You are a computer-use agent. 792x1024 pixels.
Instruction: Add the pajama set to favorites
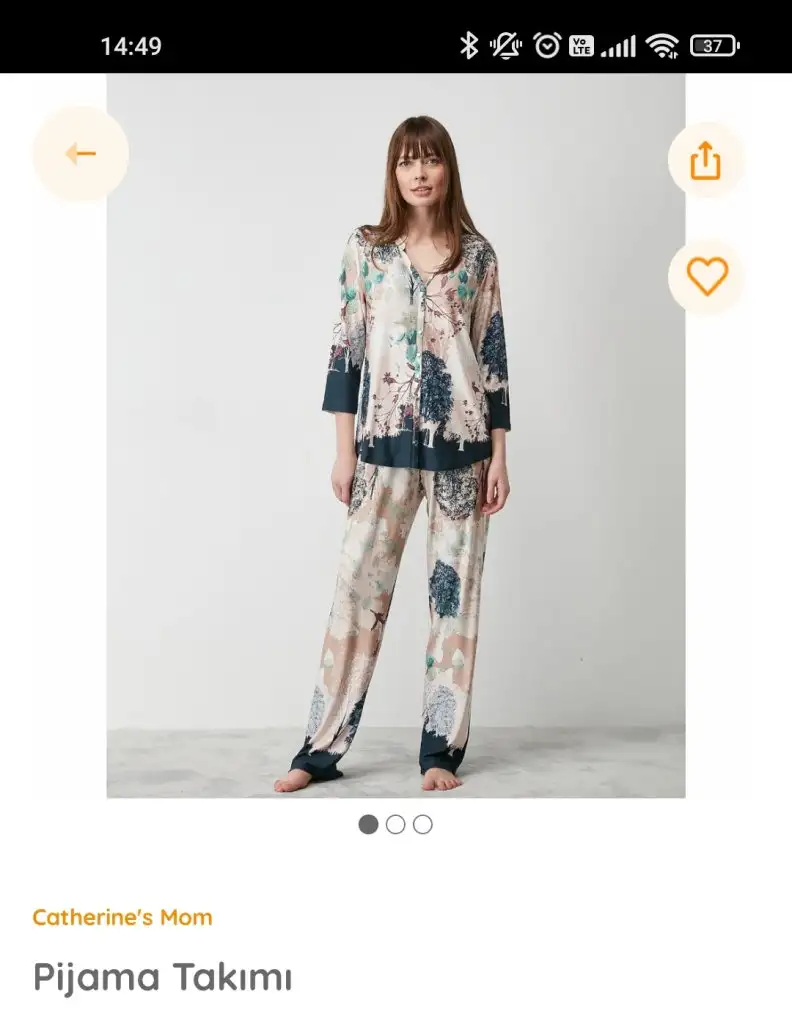[706, 276]
